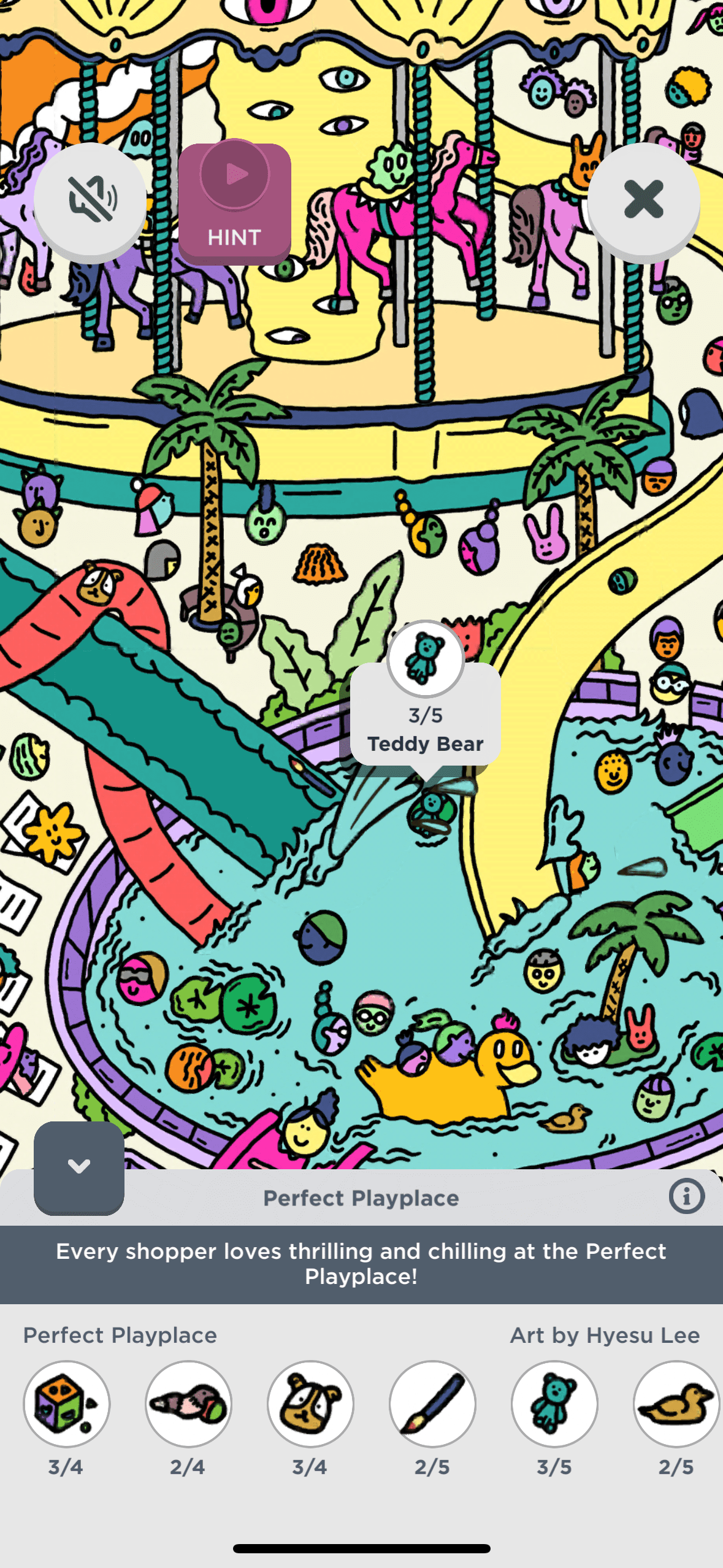Select the brown duck item
This screenshot has height=1568, width=723.
[675, 1404]
